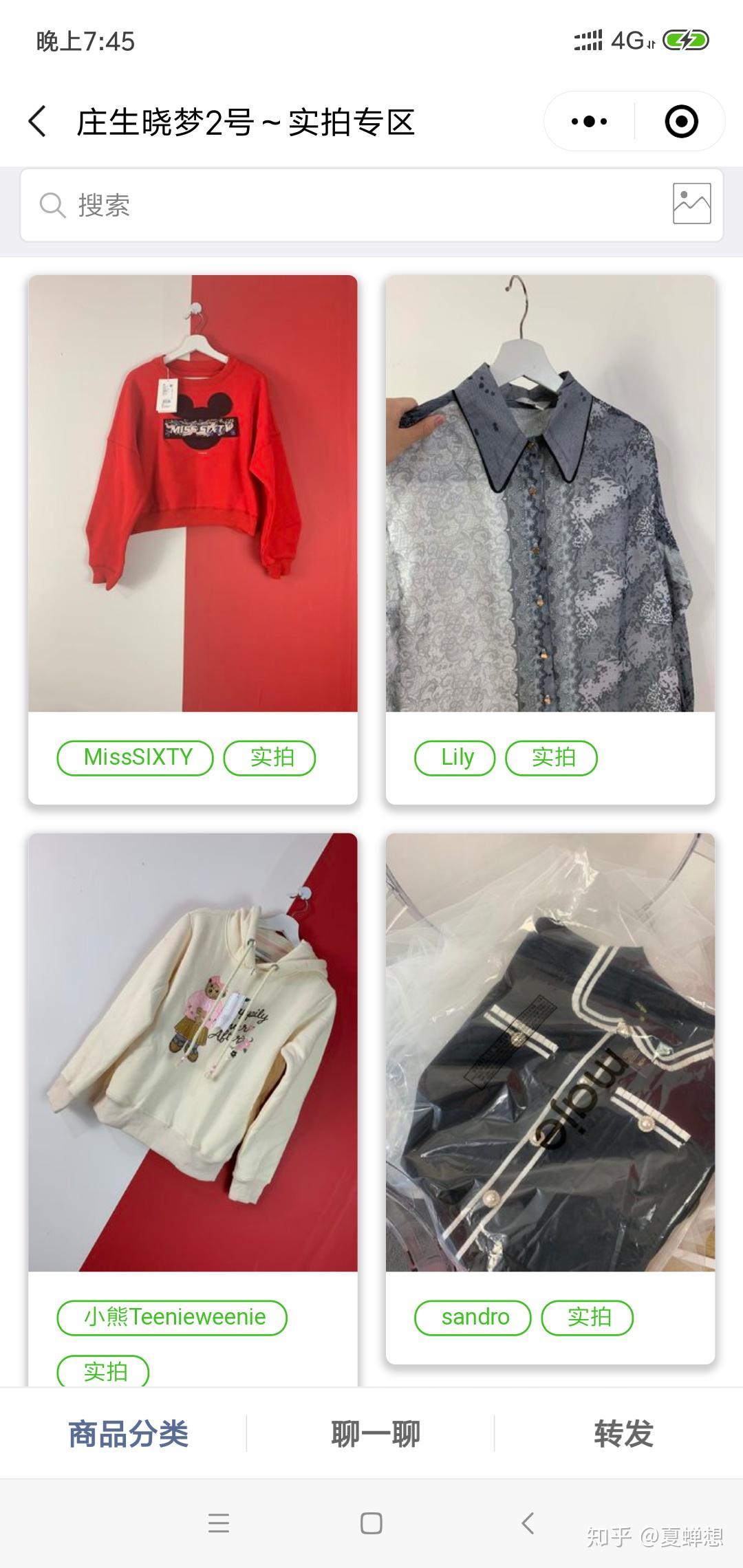Viewport: 743px width, 1568px height.
Task: Select the Lily brand tag
Action: [455, 758]
